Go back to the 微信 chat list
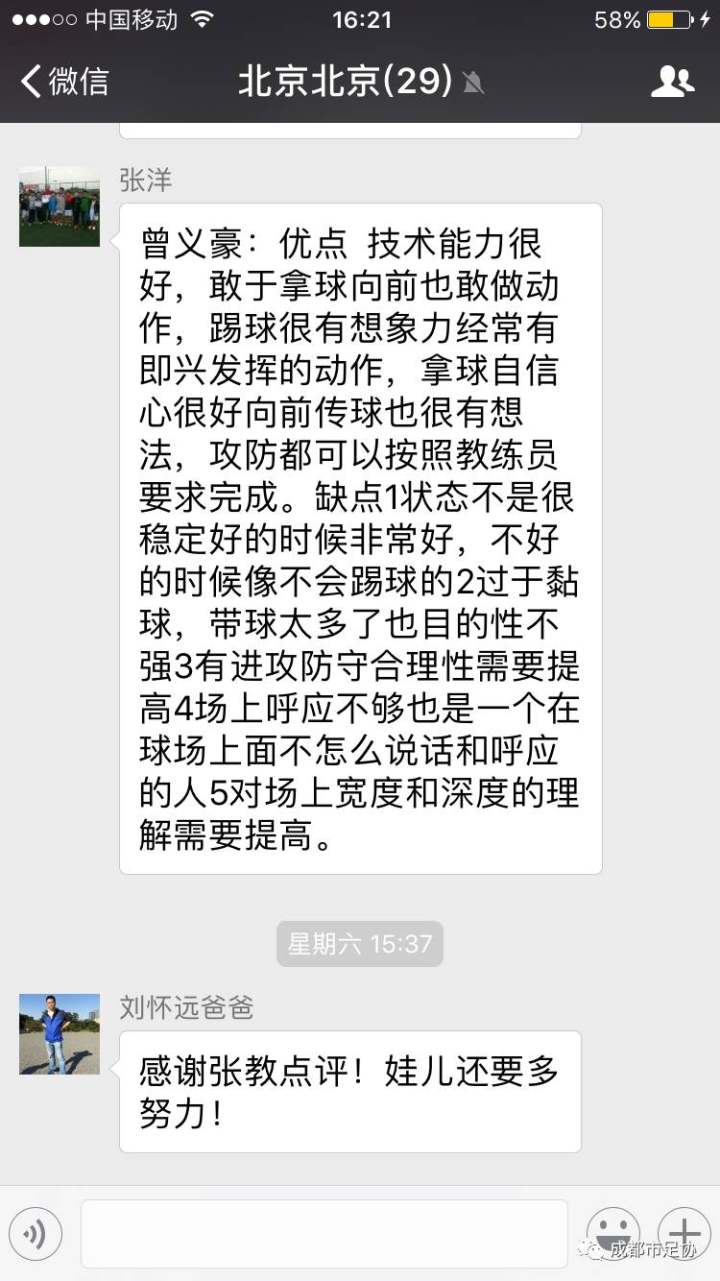The height and width of the screenshot is (1281, 720). pos(64,81)
